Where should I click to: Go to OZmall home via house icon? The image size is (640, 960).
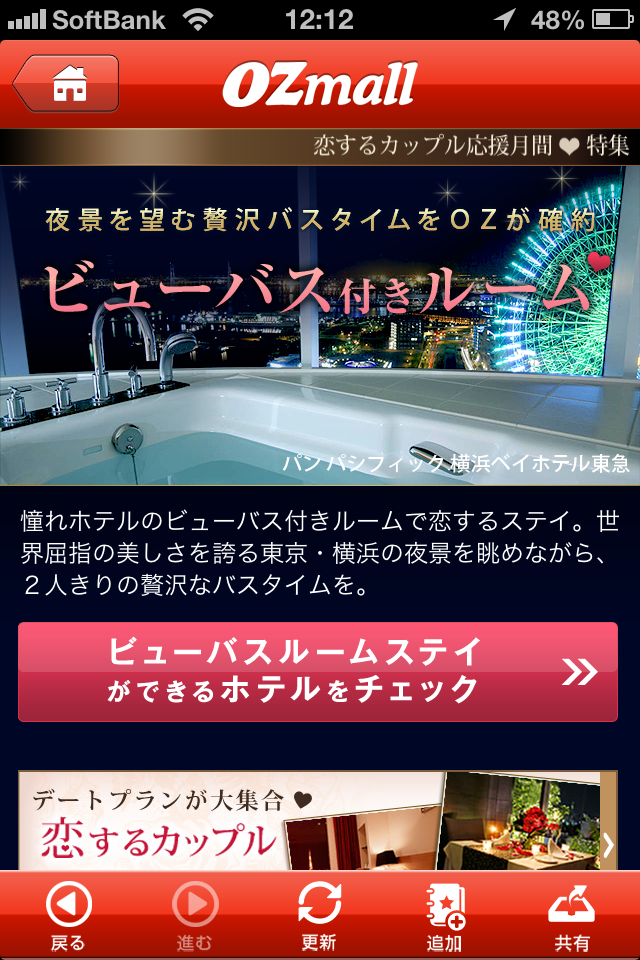pyautogui.click(x=67, y=83)
